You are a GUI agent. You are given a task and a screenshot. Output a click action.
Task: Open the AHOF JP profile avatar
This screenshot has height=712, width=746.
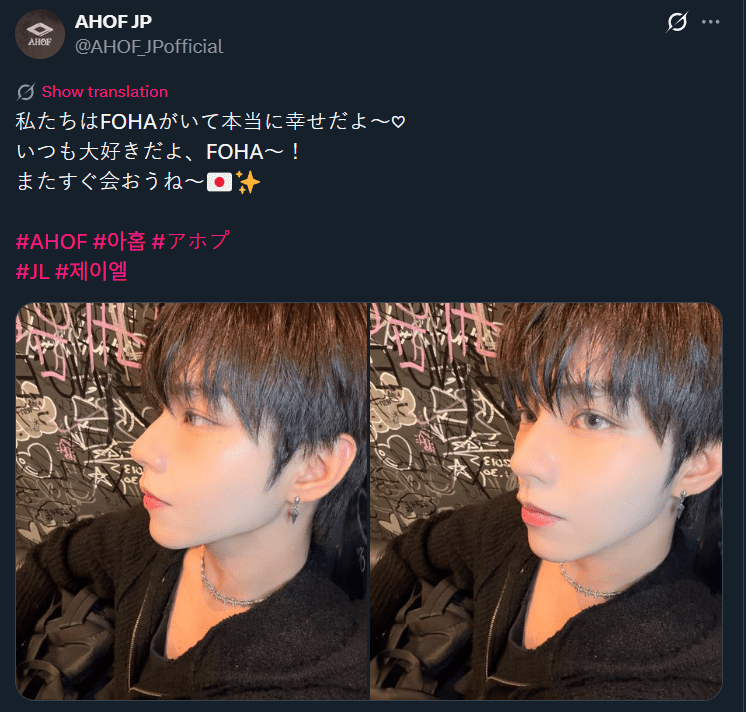[x=40, y=34]
